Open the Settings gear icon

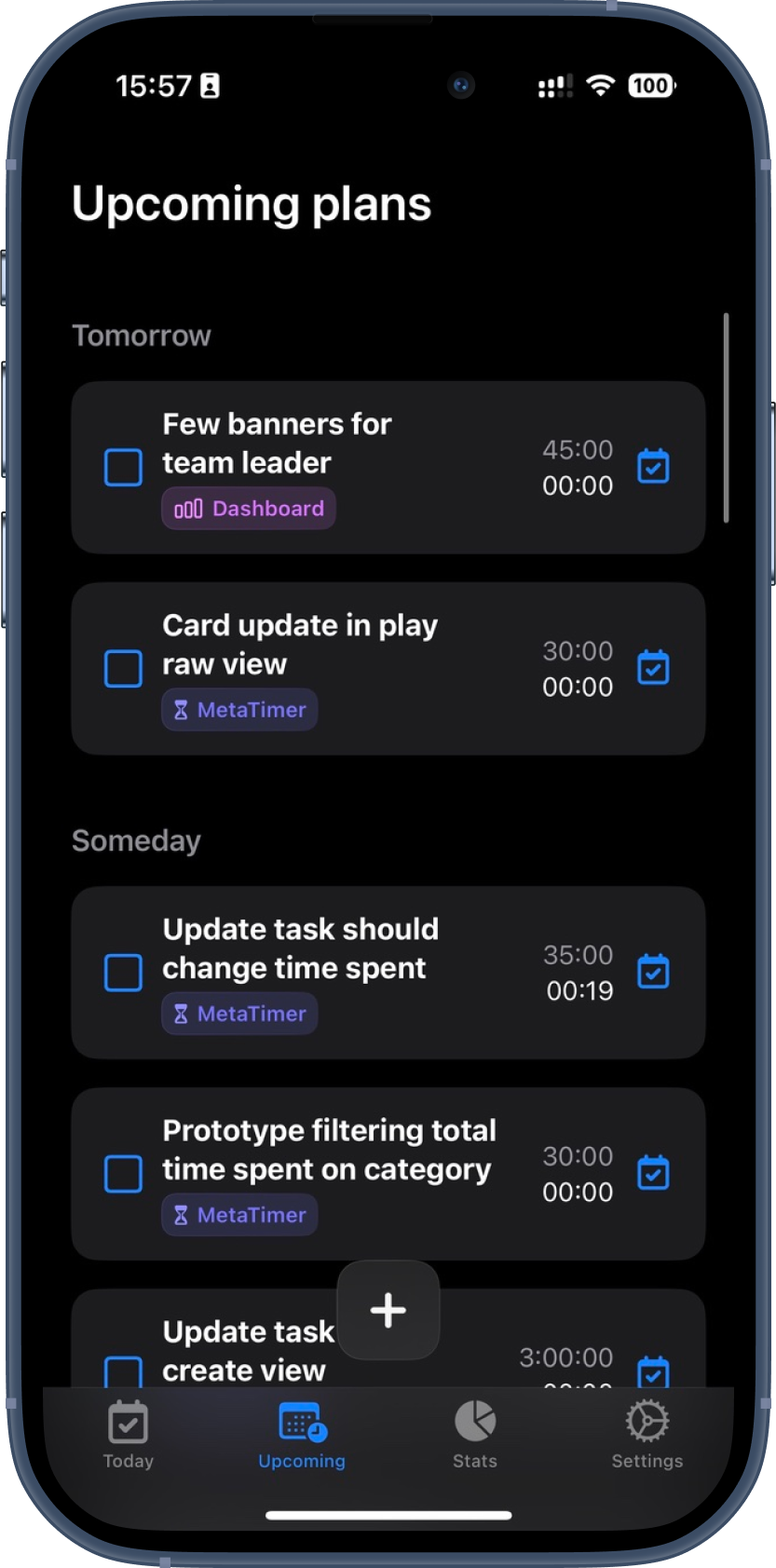coord(647,1423)
